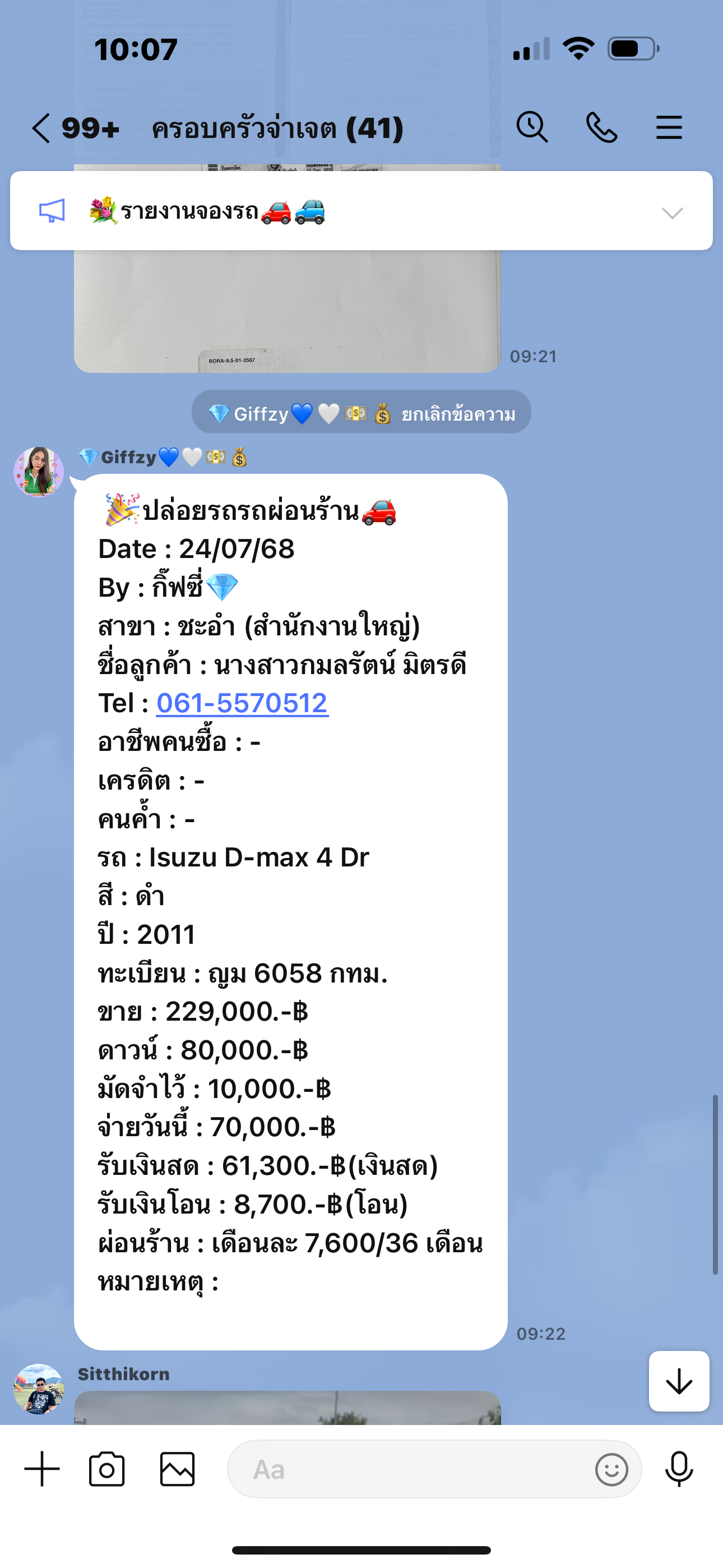Screen dimensions: 723x1568
Task: Open Sitthikorn's profile picture
Action: tap(38, 1389)
